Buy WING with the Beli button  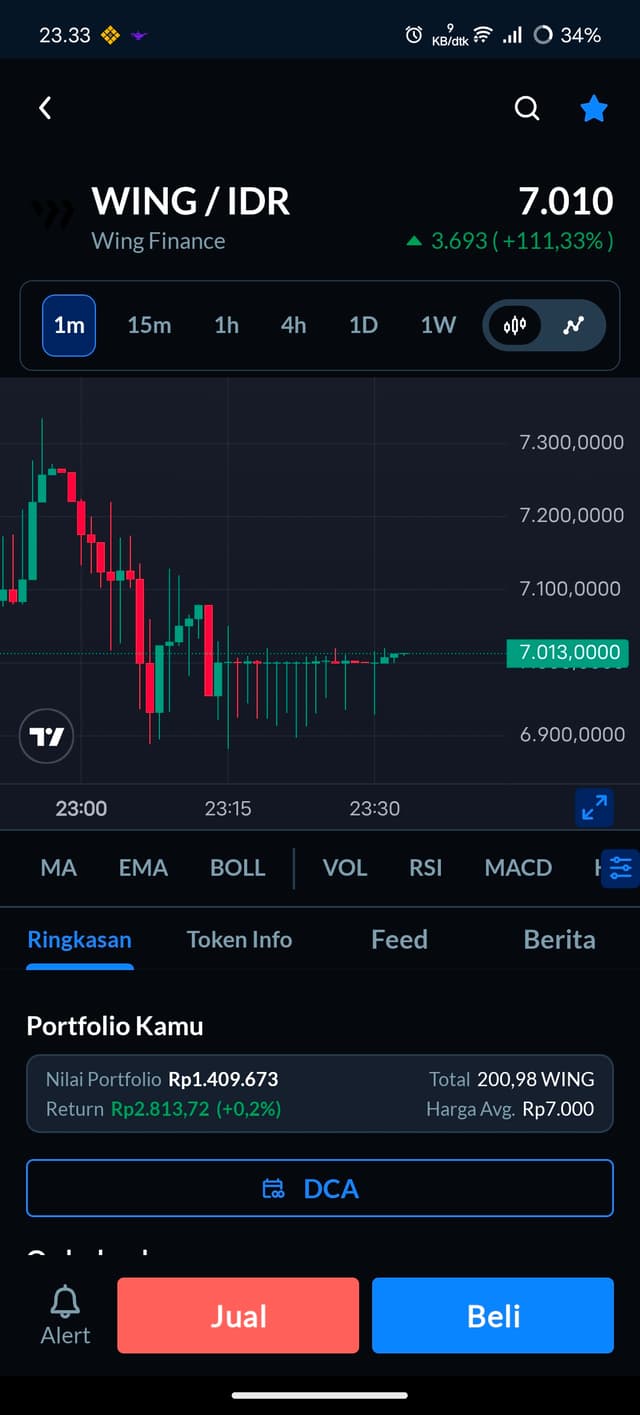[x=493, y=1315]
